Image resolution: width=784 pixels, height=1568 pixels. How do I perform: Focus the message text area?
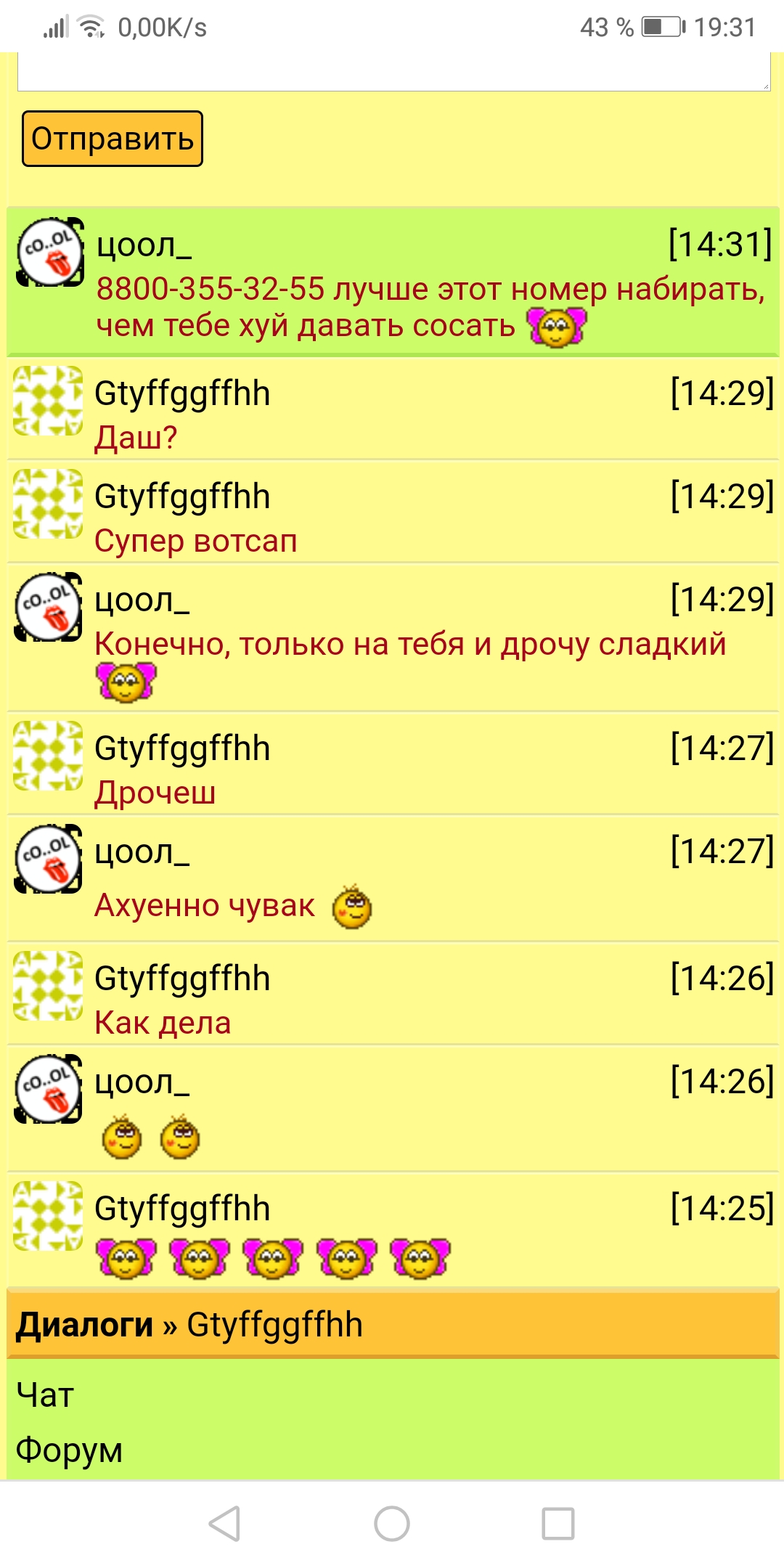click(x=393, y=72)
